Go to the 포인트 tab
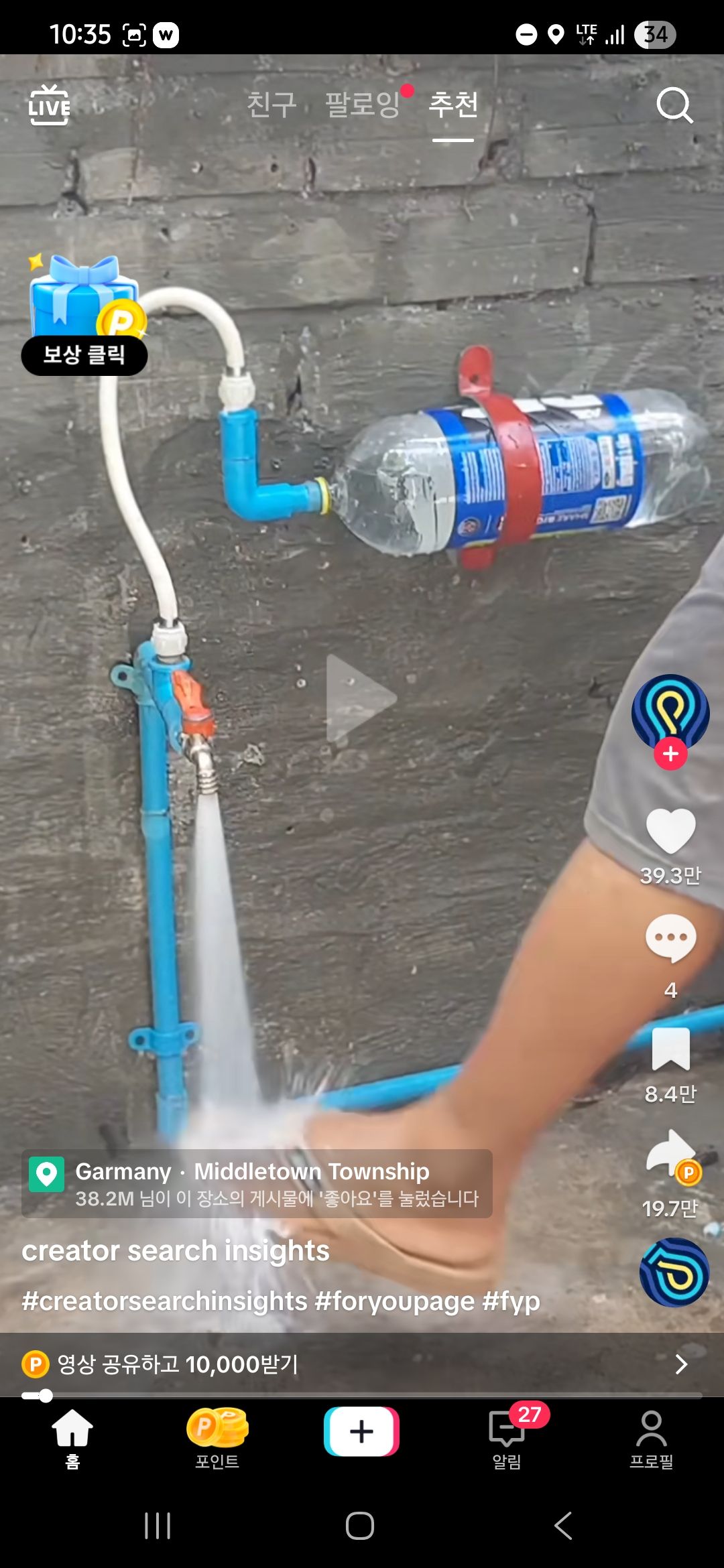724x1568 pixels. [217, 1438]
